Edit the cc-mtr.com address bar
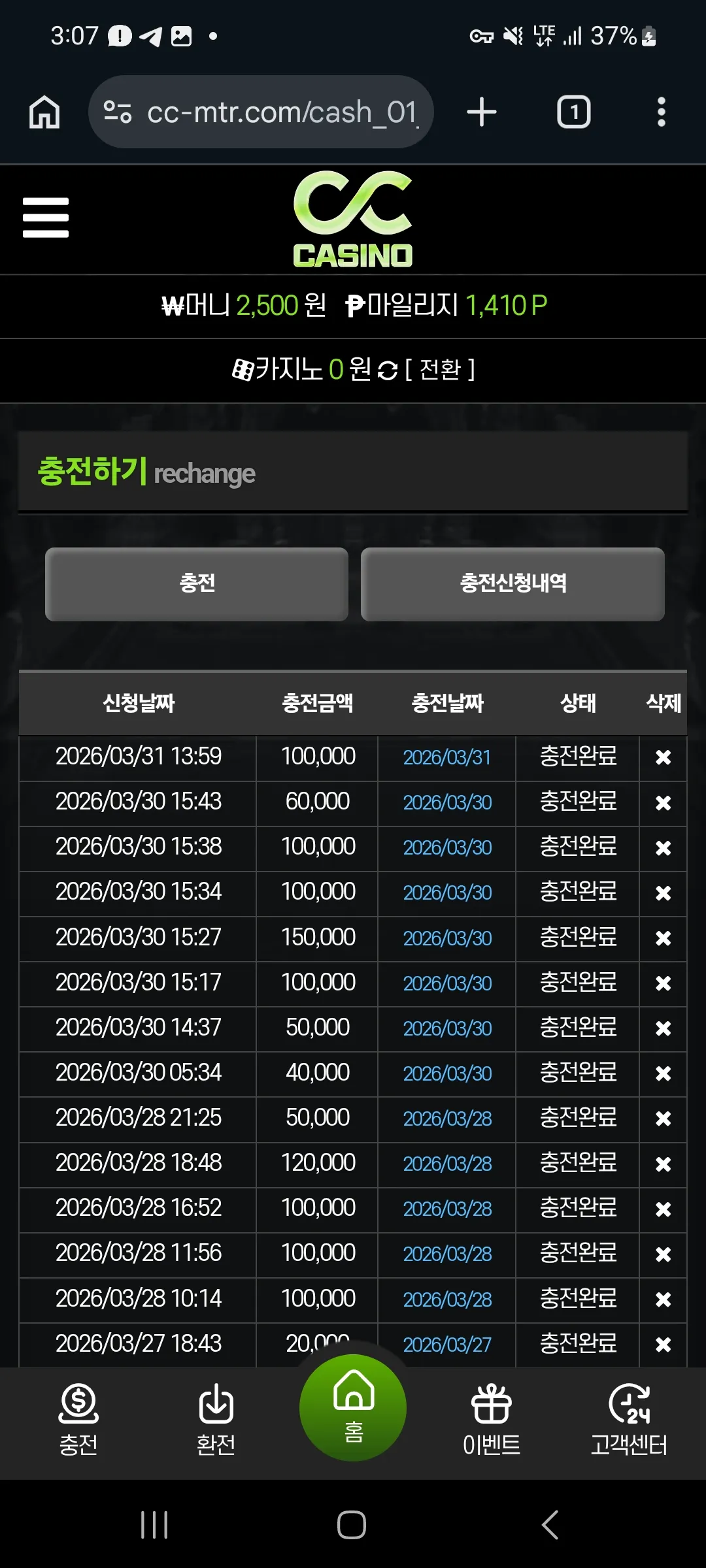This screenshot has width=706, height=1568. point(261,112)
